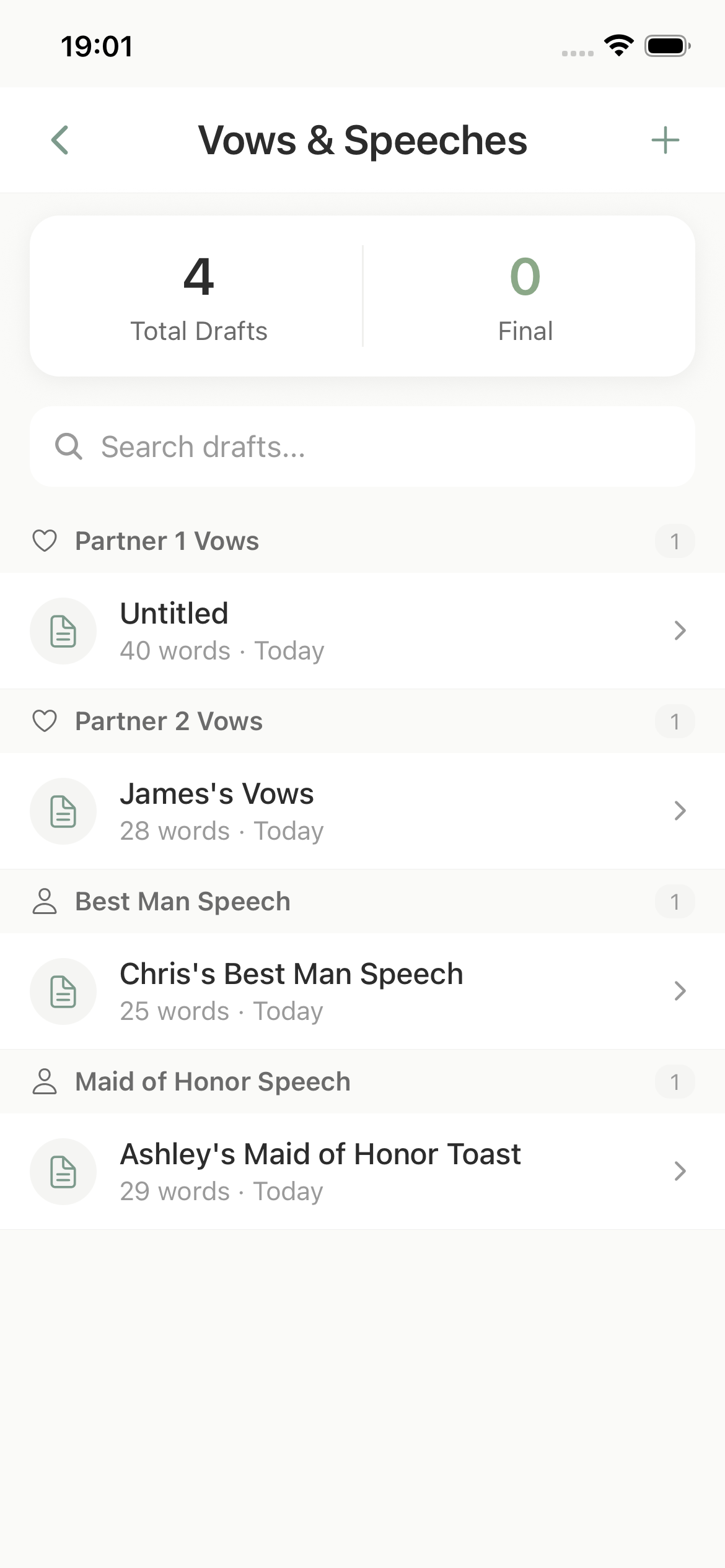Tap the count badge next to Partner 2 Vows
Screen dimensions: 725x1568
[675, 720]
